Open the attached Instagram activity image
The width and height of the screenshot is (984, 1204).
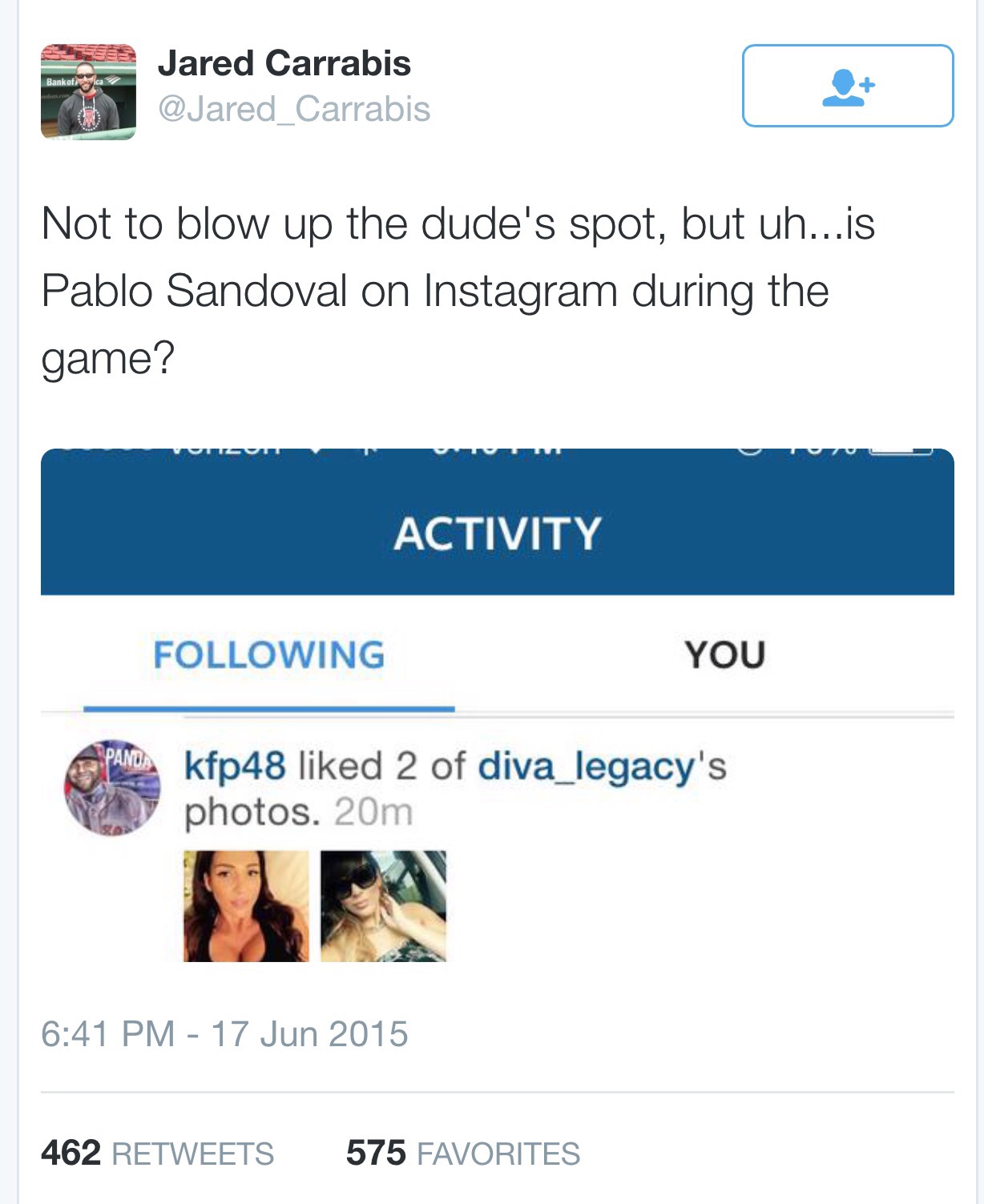click(497, 705)
